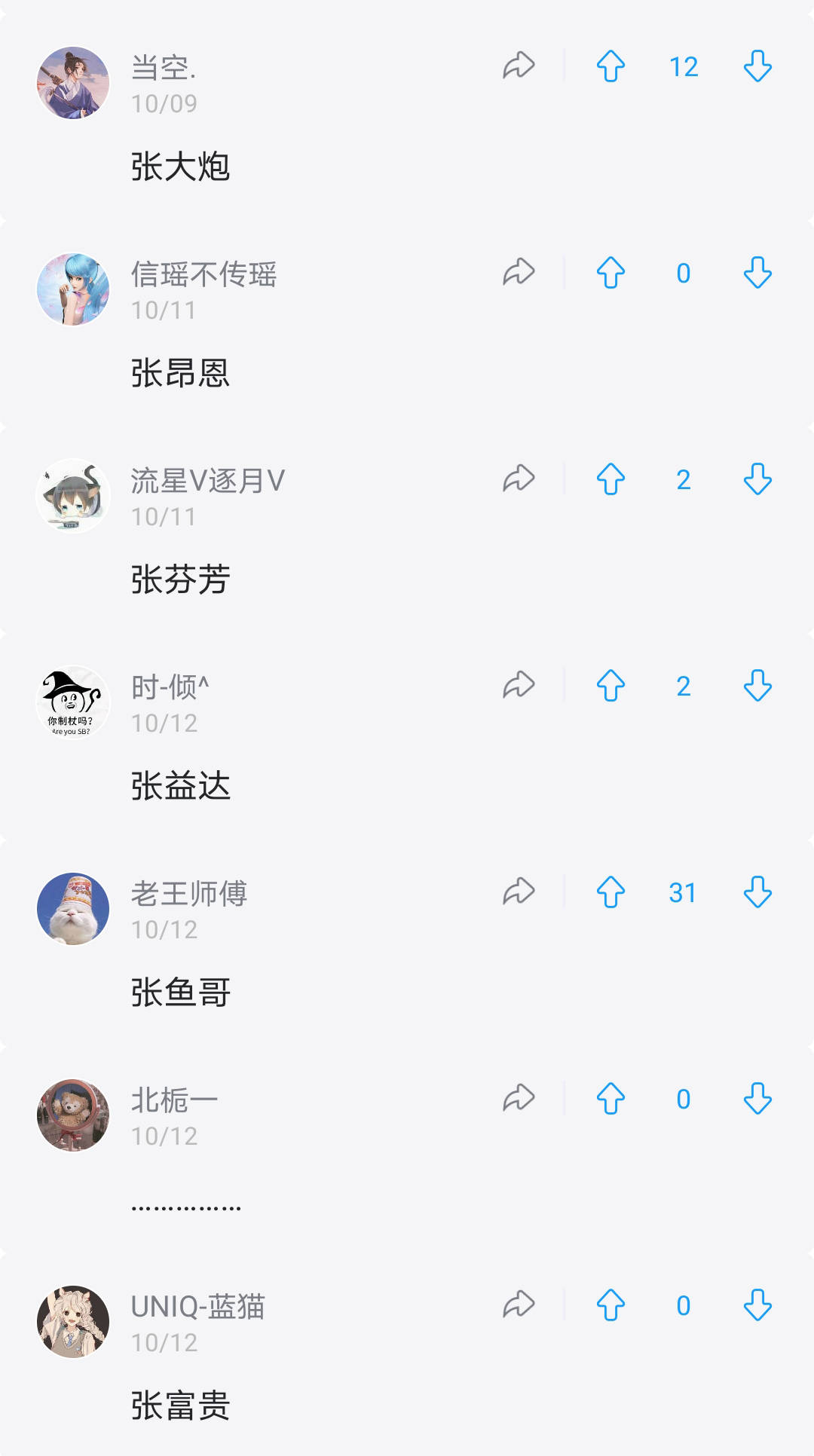Share UNIQ-蓝猫's comment
Screen dimensions: 814x1456
tap(519, 1305)
